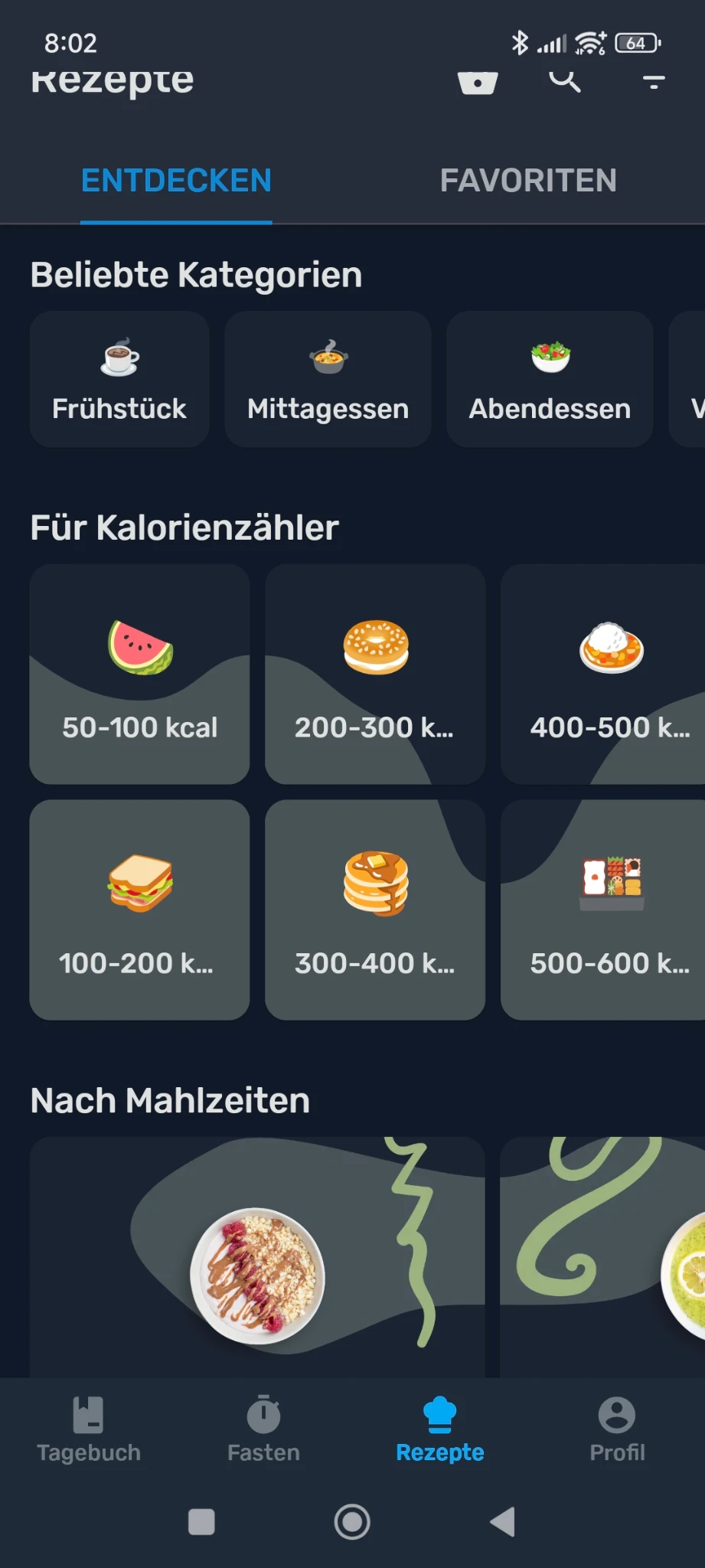Open the 200-300 kcal recipe card
This screenshot has height=1568, width=705.
(375, 675)
